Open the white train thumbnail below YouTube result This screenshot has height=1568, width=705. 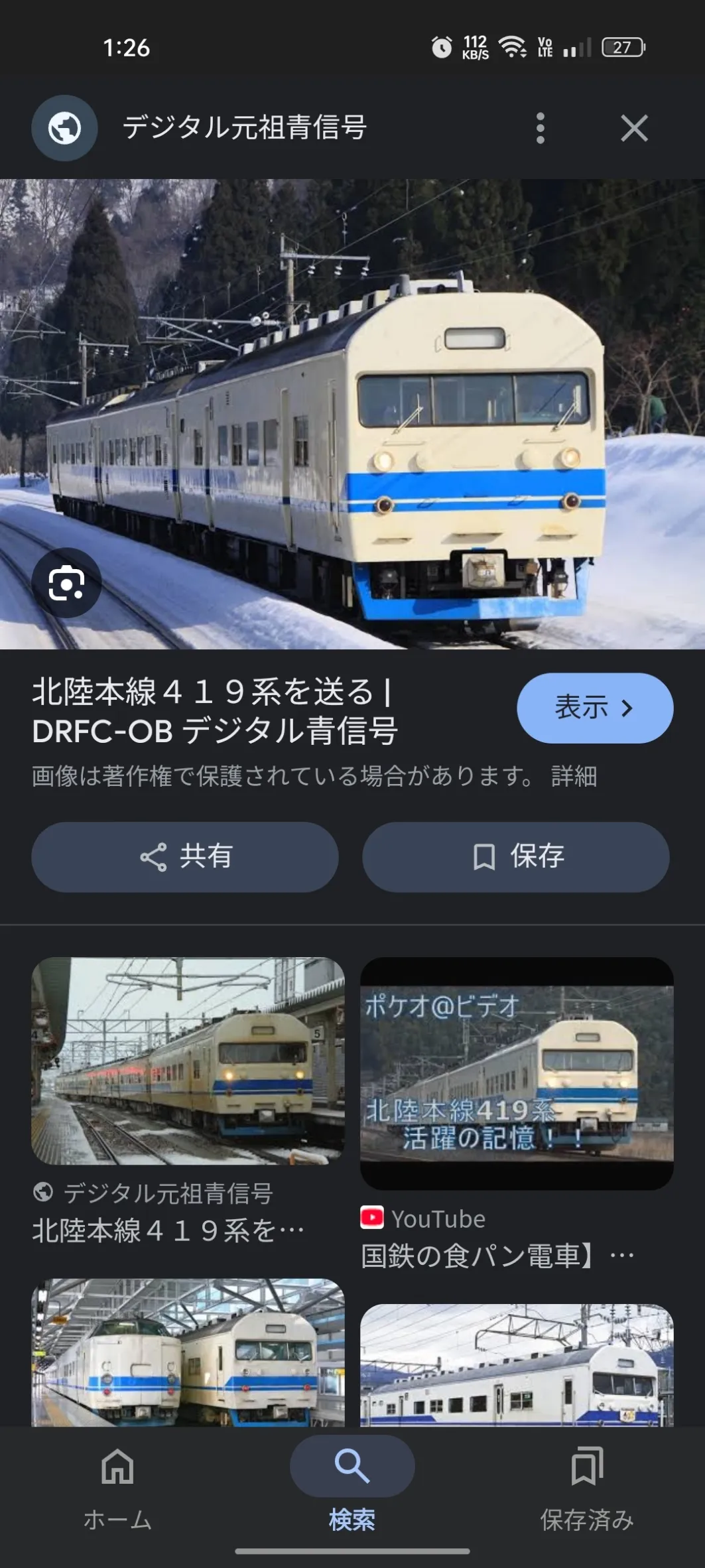pyautogui.click(x=517, y=1365)
